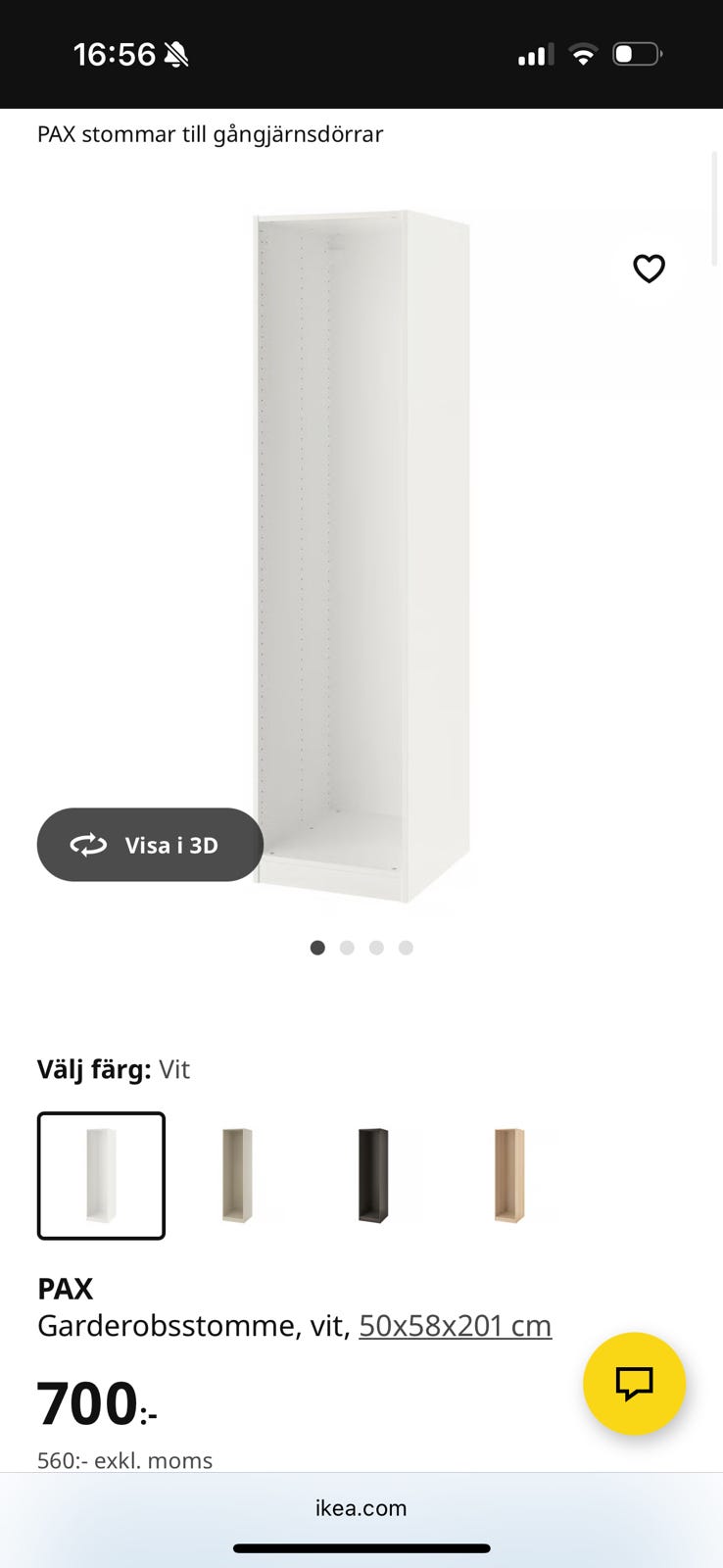
Task: Open the yellow chat assistant bubble
Action: 634,1384
